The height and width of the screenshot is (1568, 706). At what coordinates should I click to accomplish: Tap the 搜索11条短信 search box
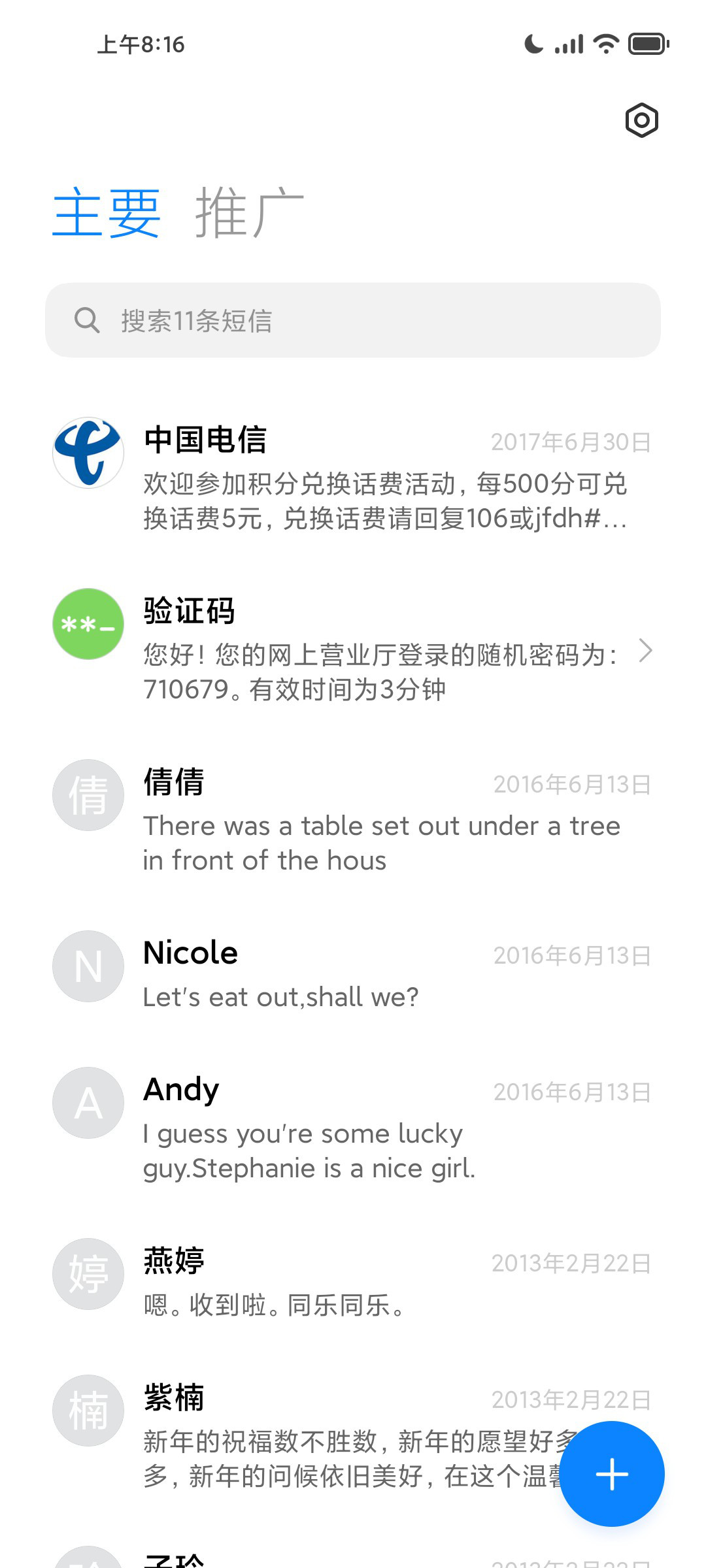[353, 320]
